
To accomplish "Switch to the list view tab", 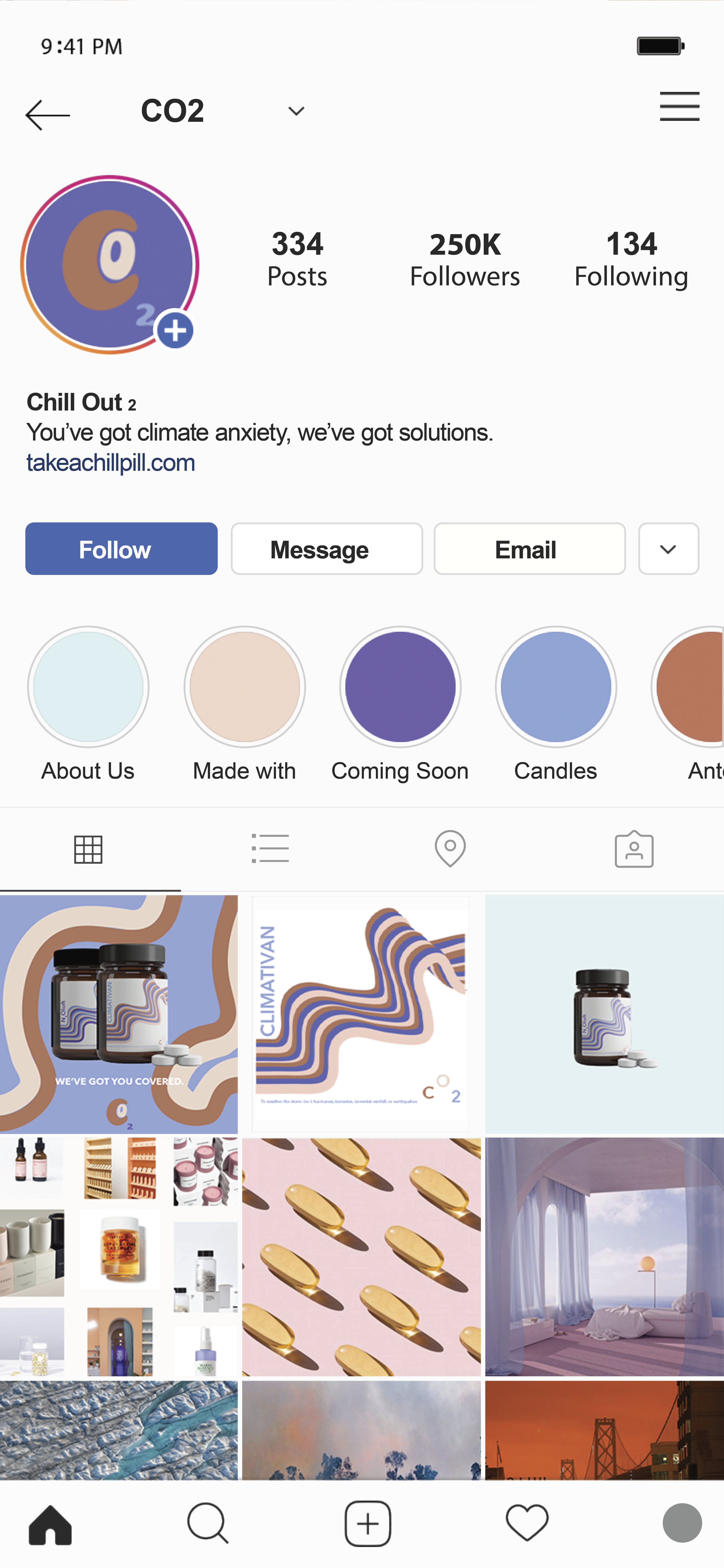I will 270,849.
